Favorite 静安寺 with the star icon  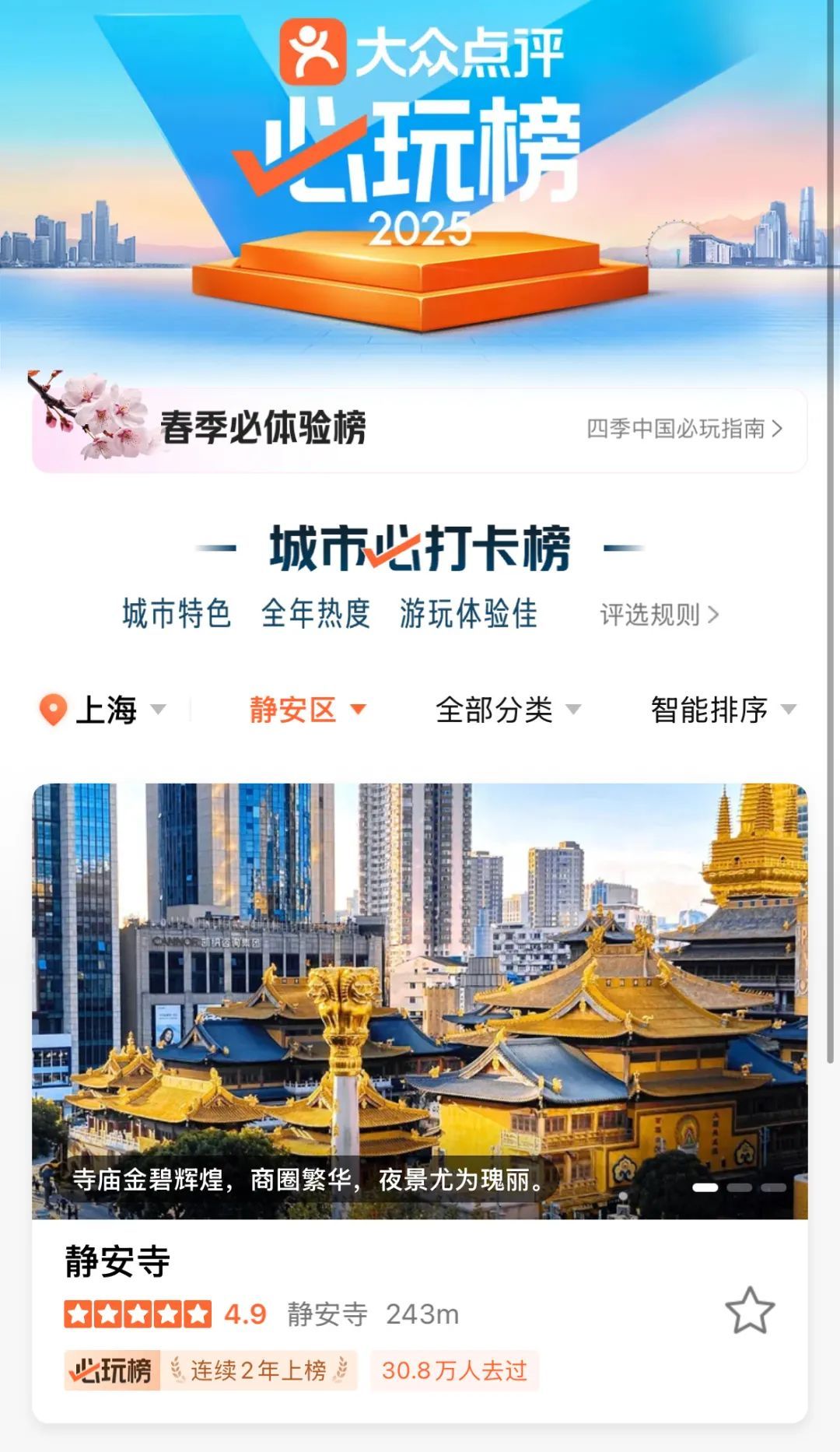pyautogui.click(x=750, y=1311)
